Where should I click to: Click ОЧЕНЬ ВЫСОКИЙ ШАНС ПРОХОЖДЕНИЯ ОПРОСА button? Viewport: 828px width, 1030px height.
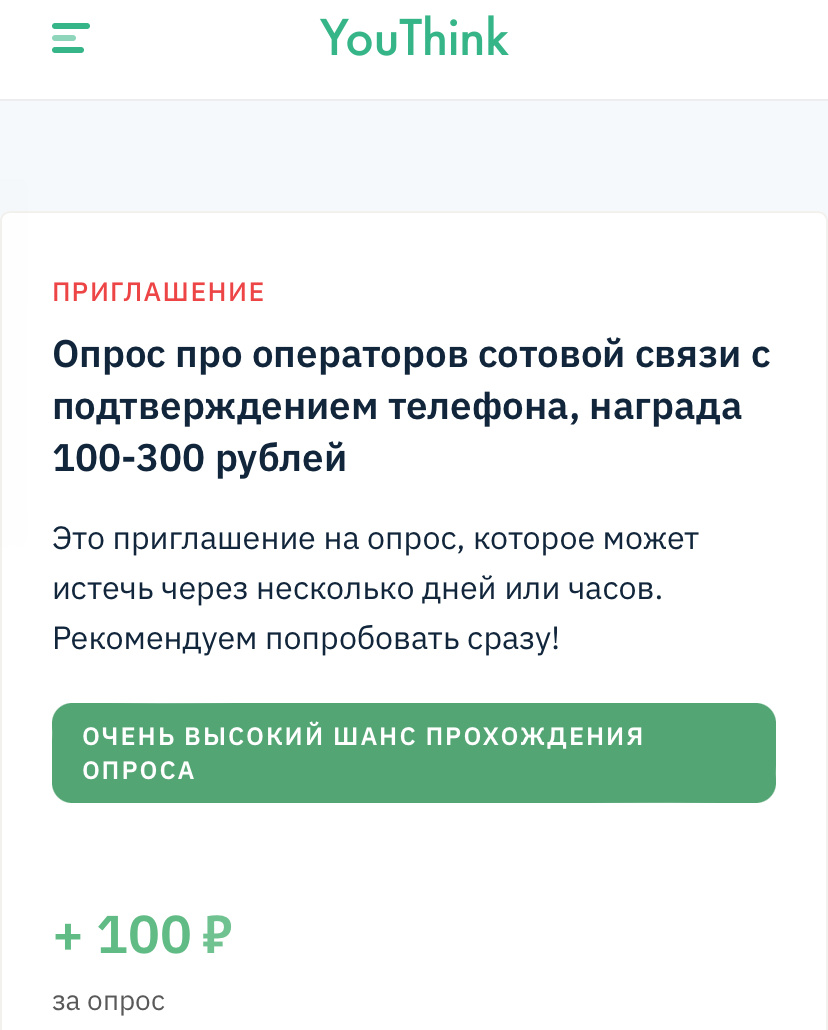pyautogui.click(x=413, y=752)
